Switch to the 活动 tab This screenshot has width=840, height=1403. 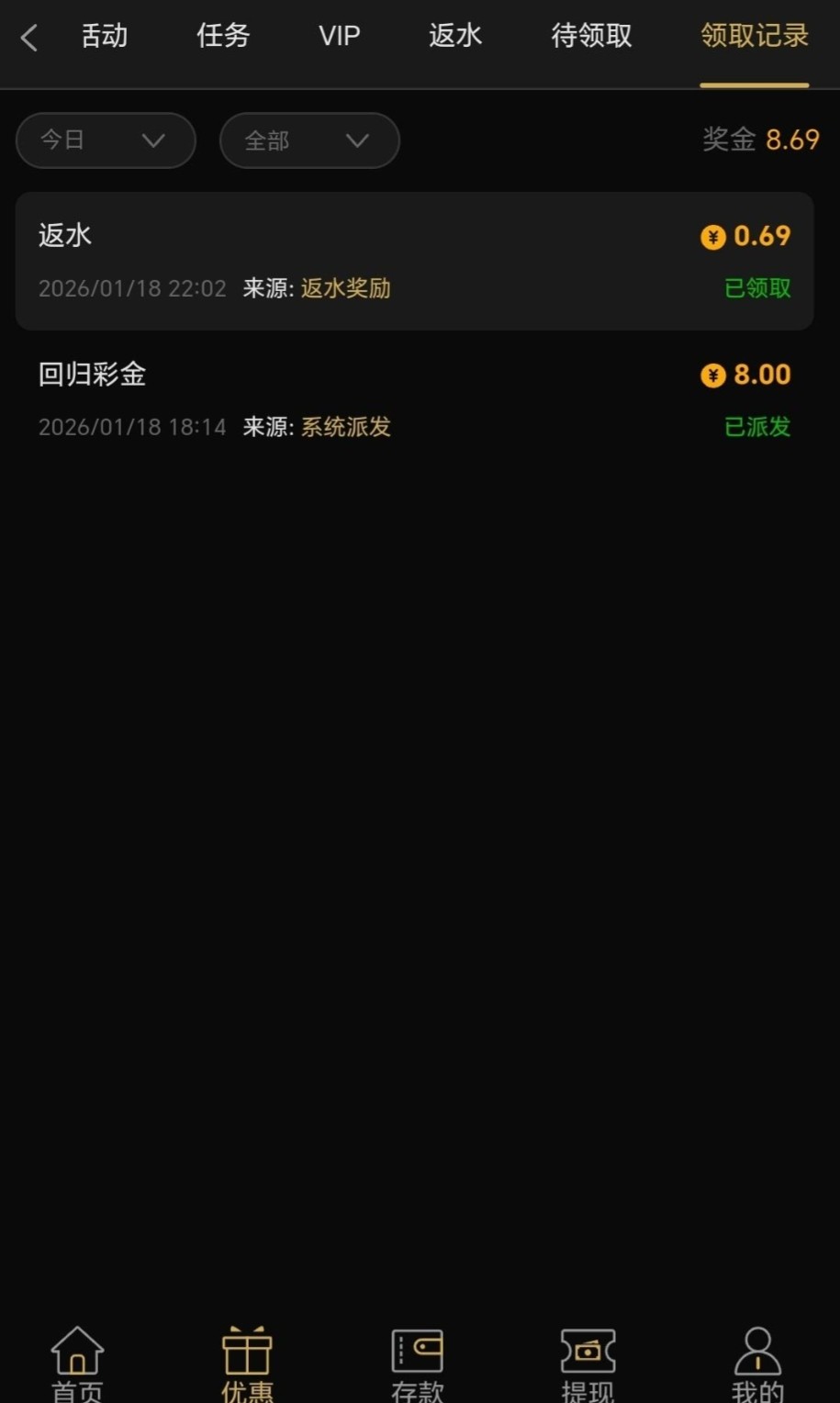105,37
